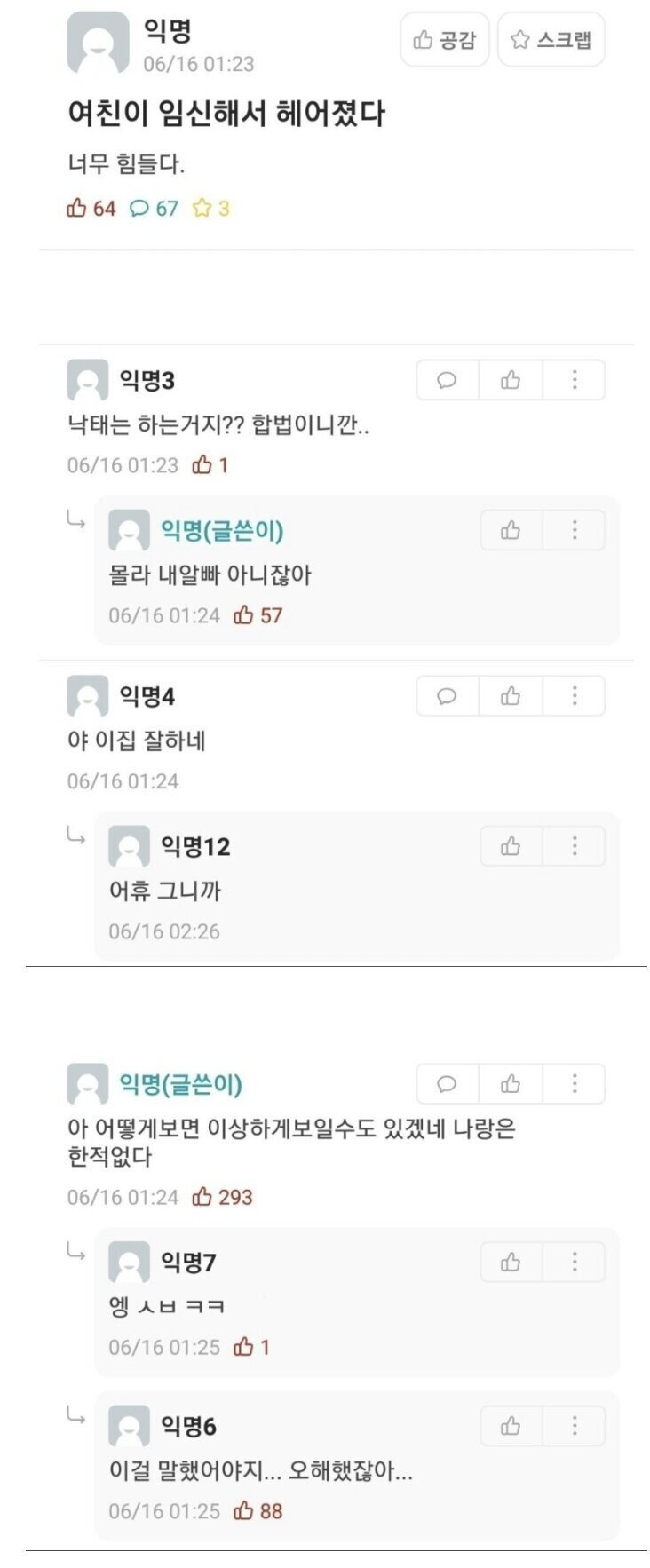Open more options on 익명4's comment

coord(575,696)
